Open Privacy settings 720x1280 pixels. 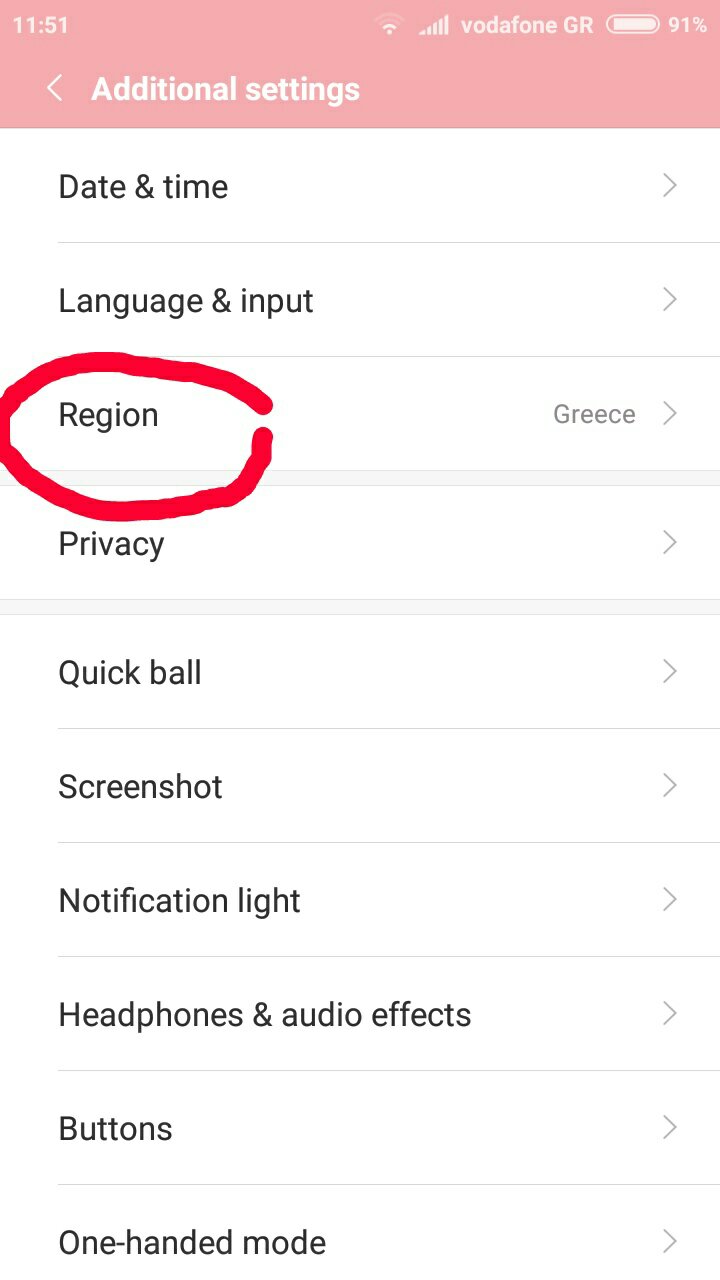[360, 544]
